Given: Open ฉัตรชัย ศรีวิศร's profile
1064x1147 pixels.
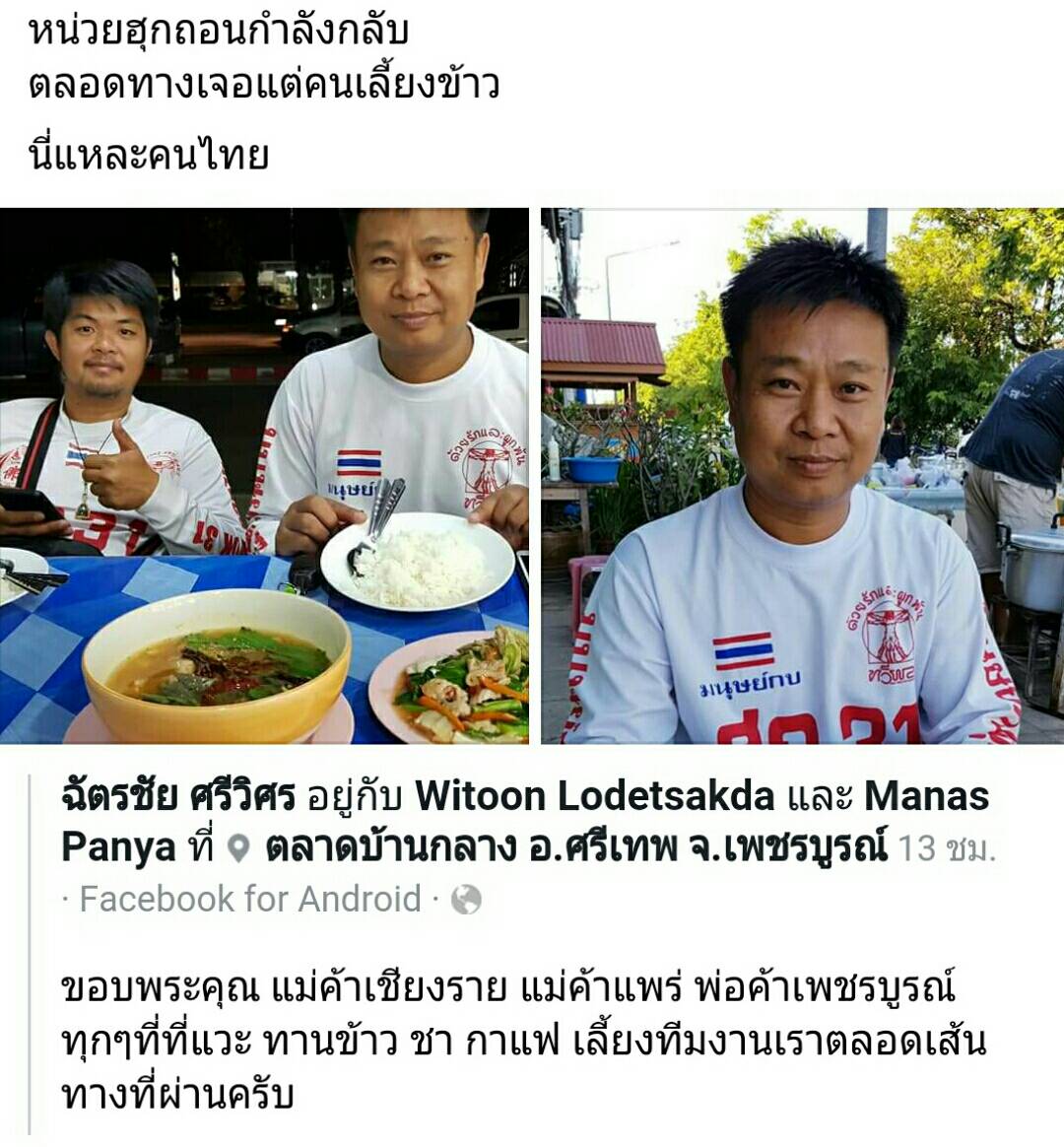Looking at the screenshot, I should click(x=178, y=796).
